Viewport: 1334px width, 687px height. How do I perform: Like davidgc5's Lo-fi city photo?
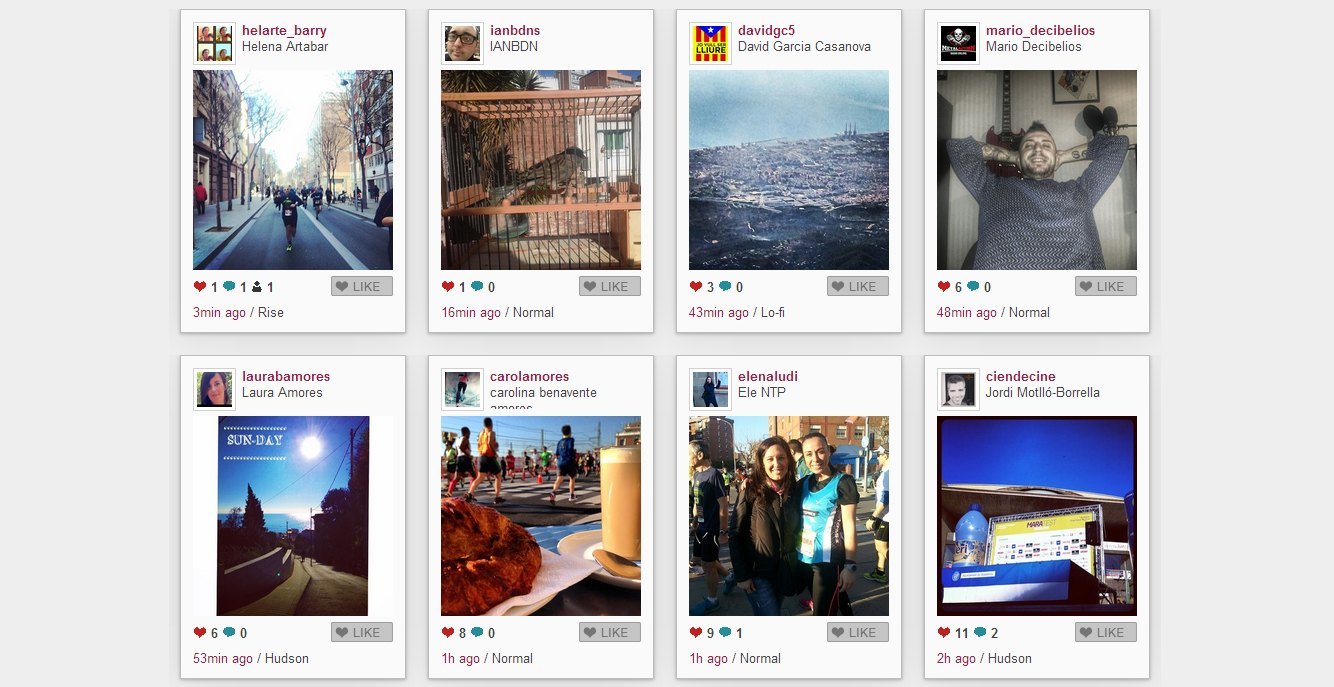click(858, 286)
